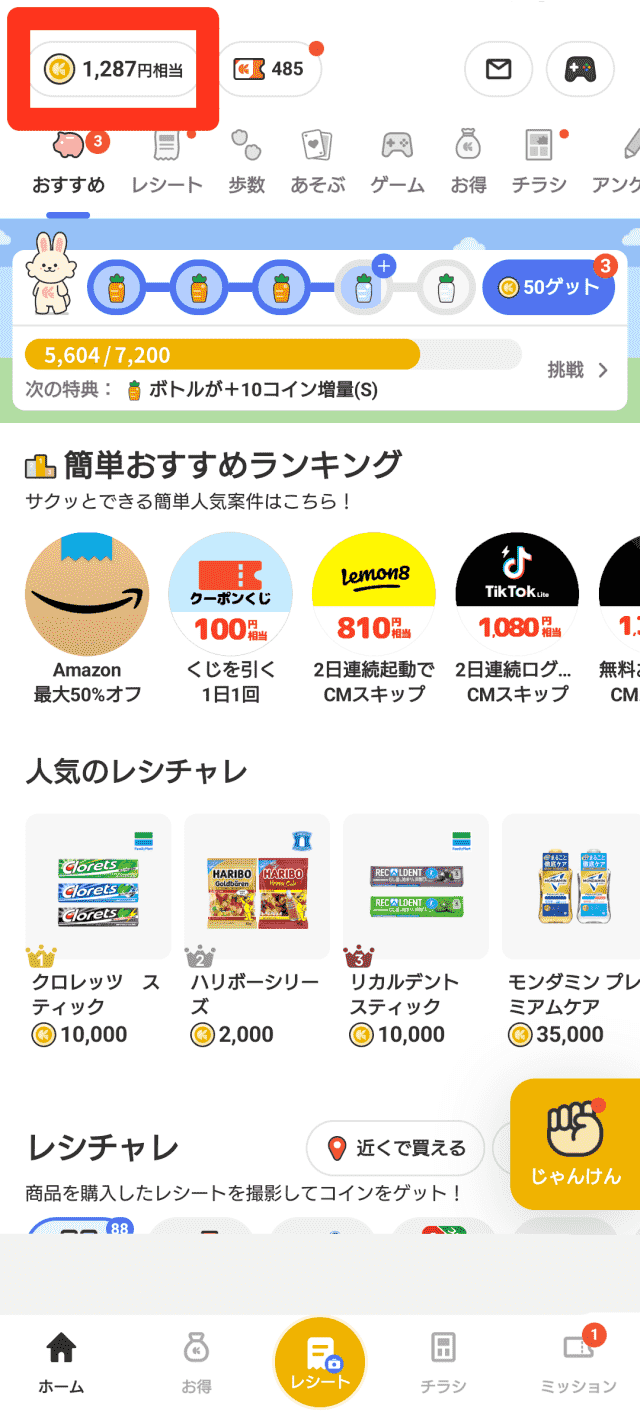This screenshot has width=640, height=1412.
Task: Switch to the チラシ top tab
Action: click(539, 164)
